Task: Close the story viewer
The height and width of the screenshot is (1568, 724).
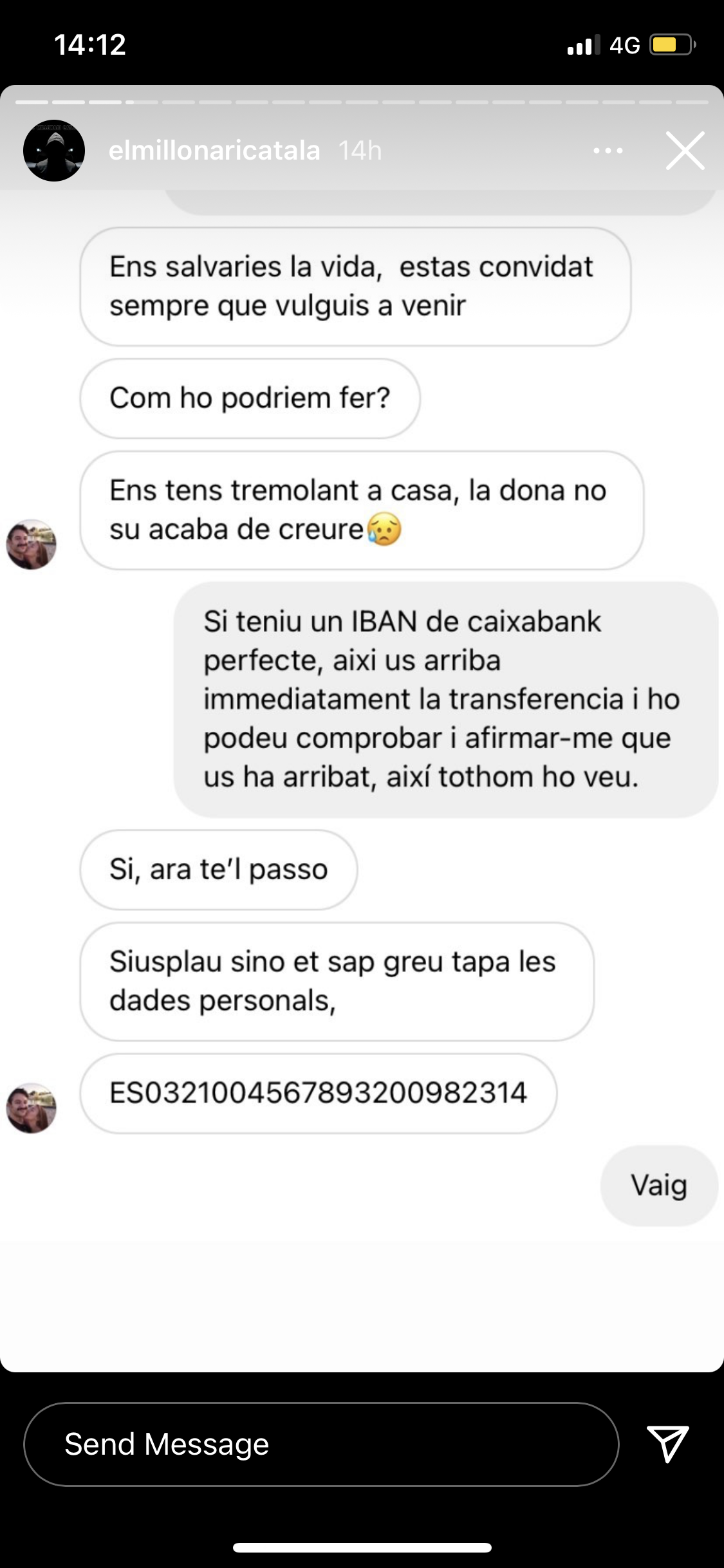Action: point(685,151)
